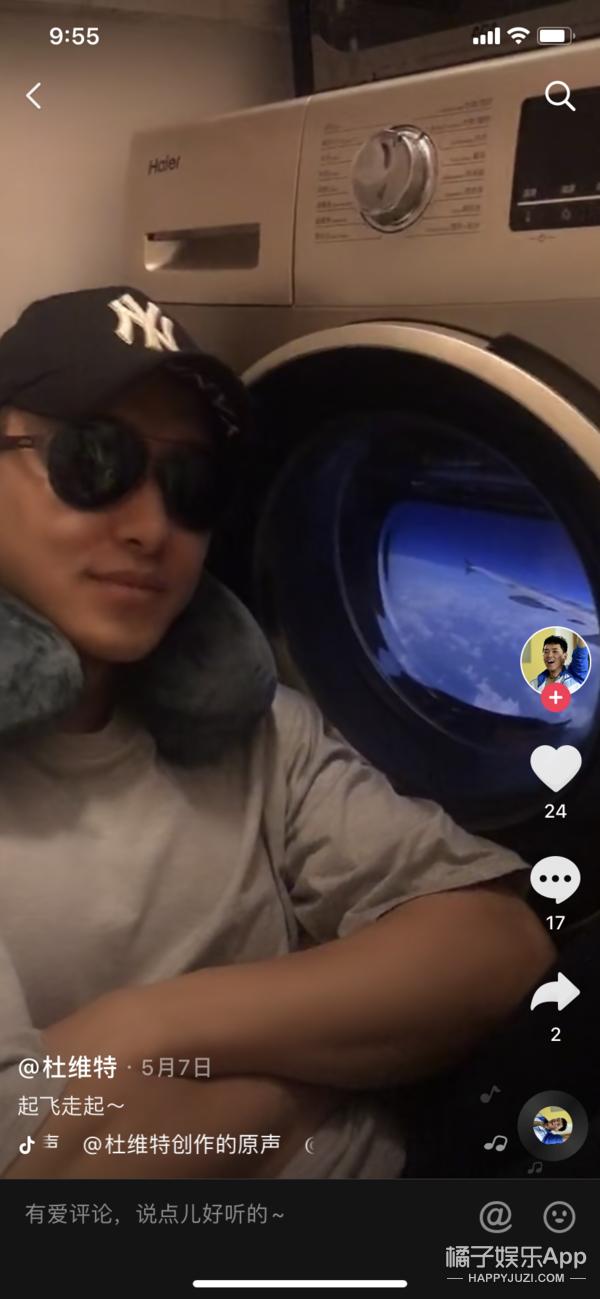
Task: Open the comments bubble with 17 comments
Action: coord(555,880)
